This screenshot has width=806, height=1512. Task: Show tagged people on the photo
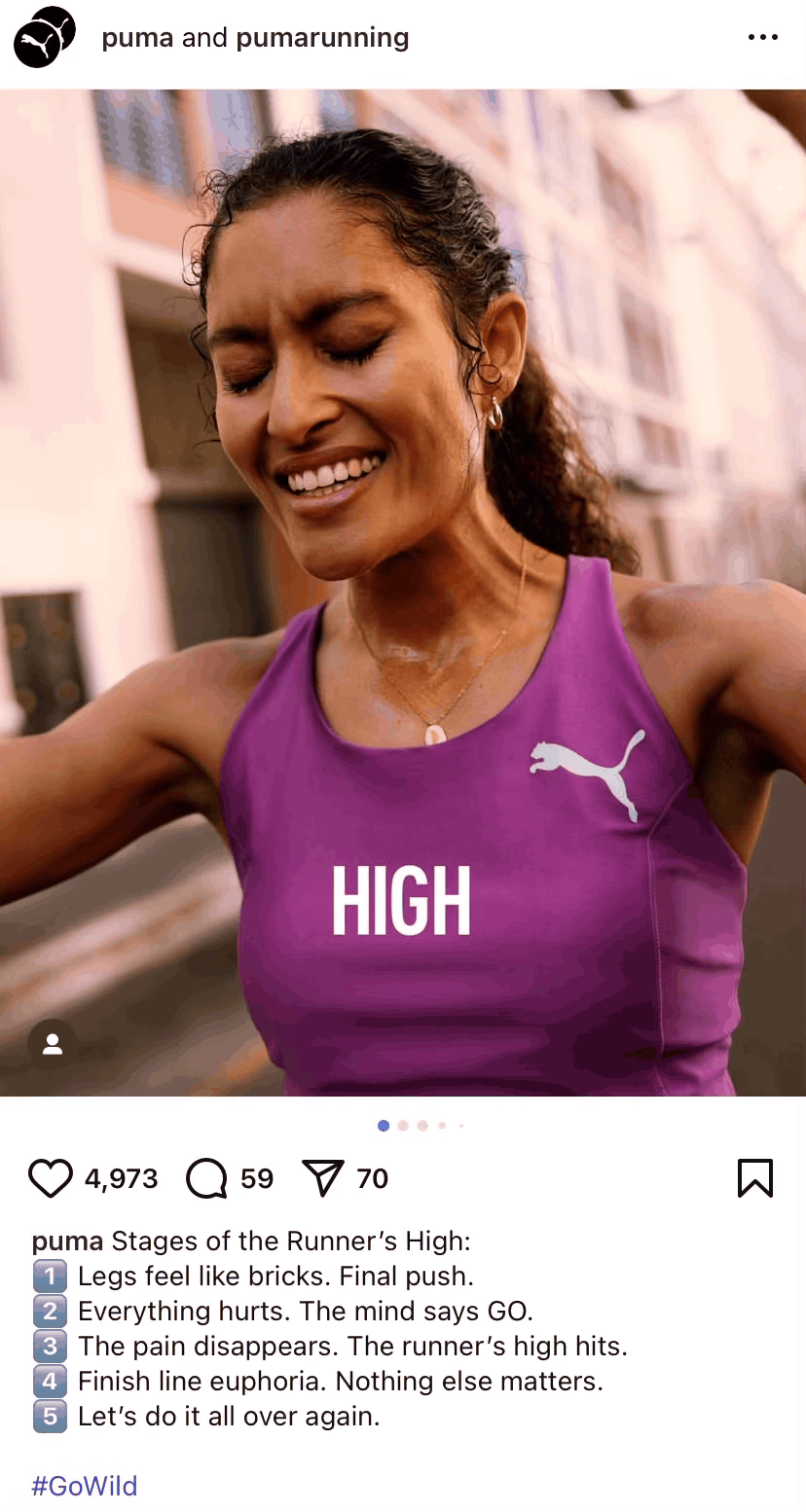[53, 1044]
